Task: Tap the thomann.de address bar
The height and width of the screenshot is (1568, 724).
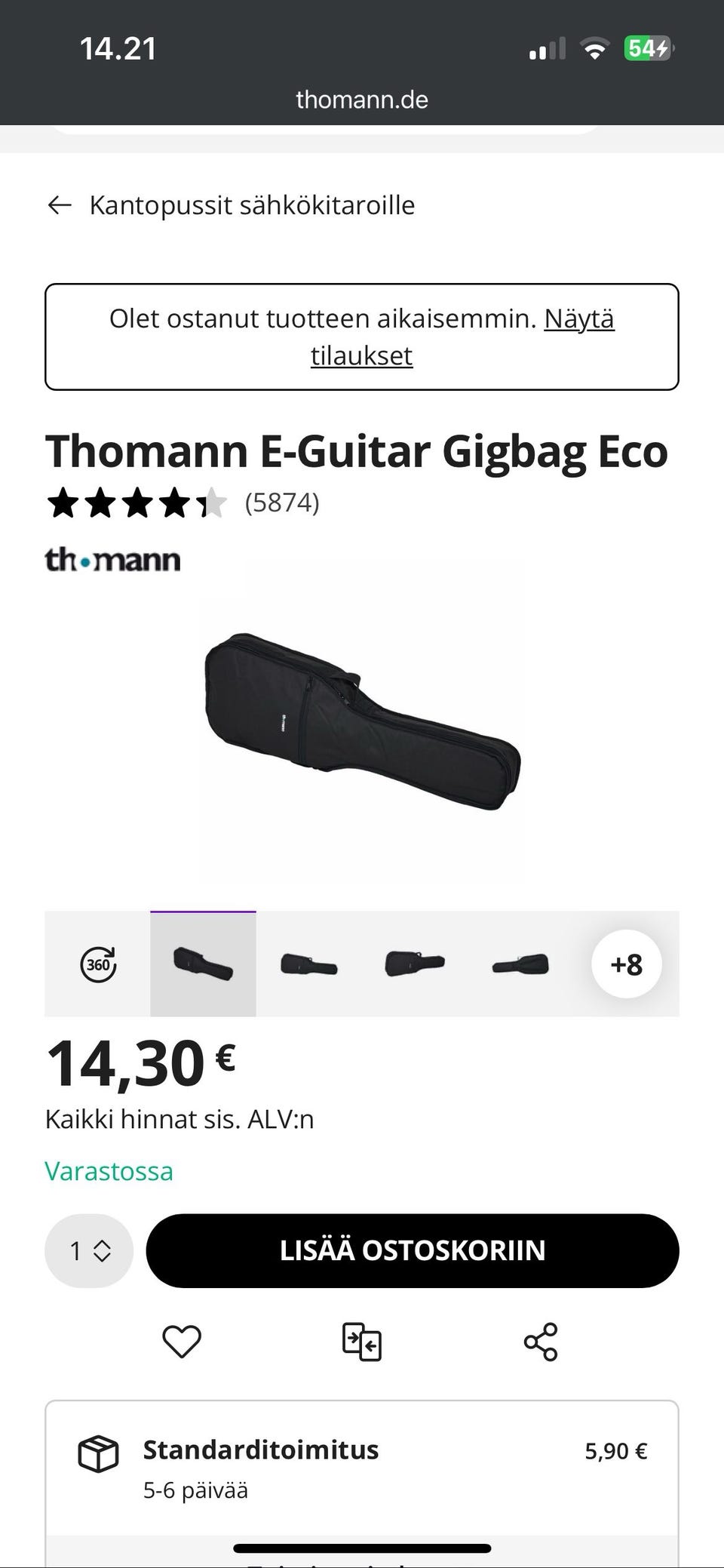Action: click(362, 100)
